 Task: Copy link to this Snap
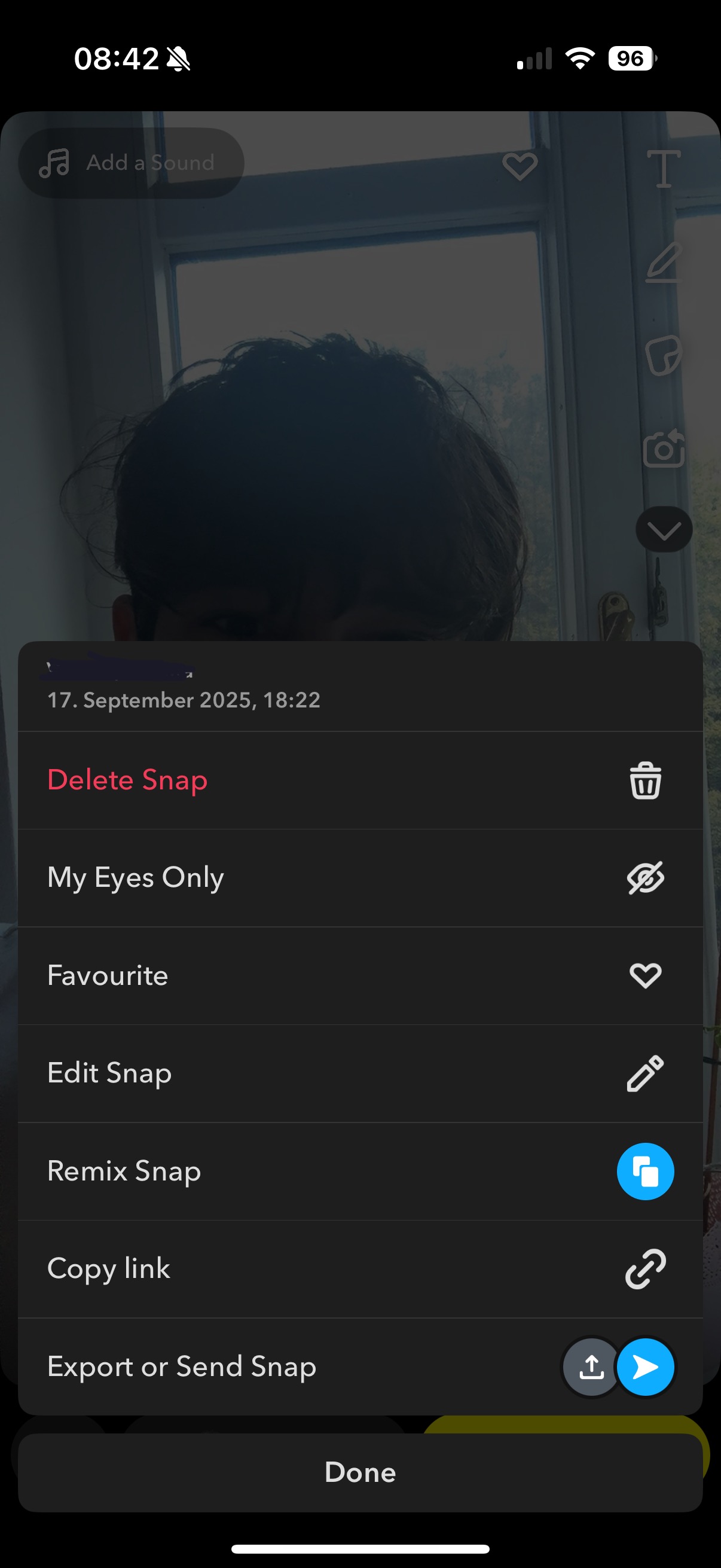(359, 1269)
